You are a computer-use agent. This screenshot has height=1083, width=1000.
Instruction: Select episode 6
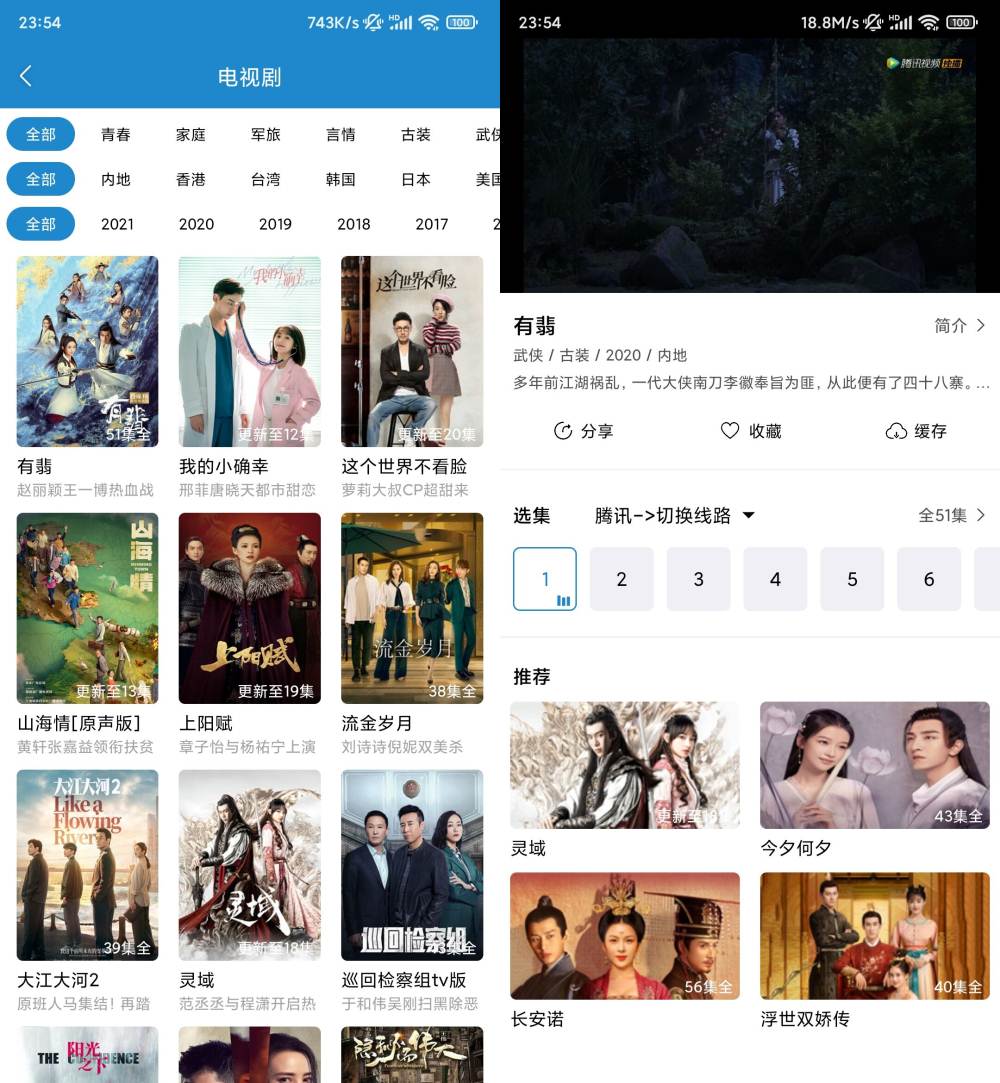928,579
